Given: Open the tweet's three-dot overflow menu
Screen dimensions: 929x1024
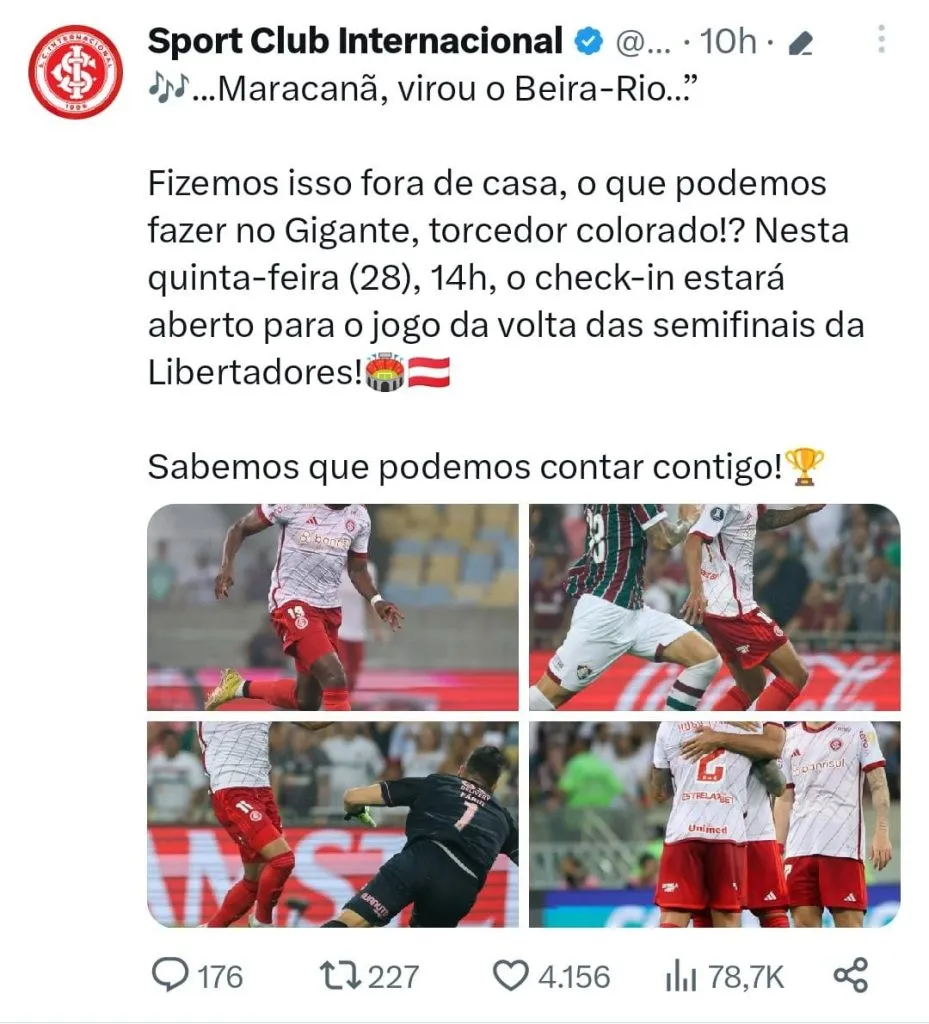Looking at the screenshot, I should [x=881, y=39].
